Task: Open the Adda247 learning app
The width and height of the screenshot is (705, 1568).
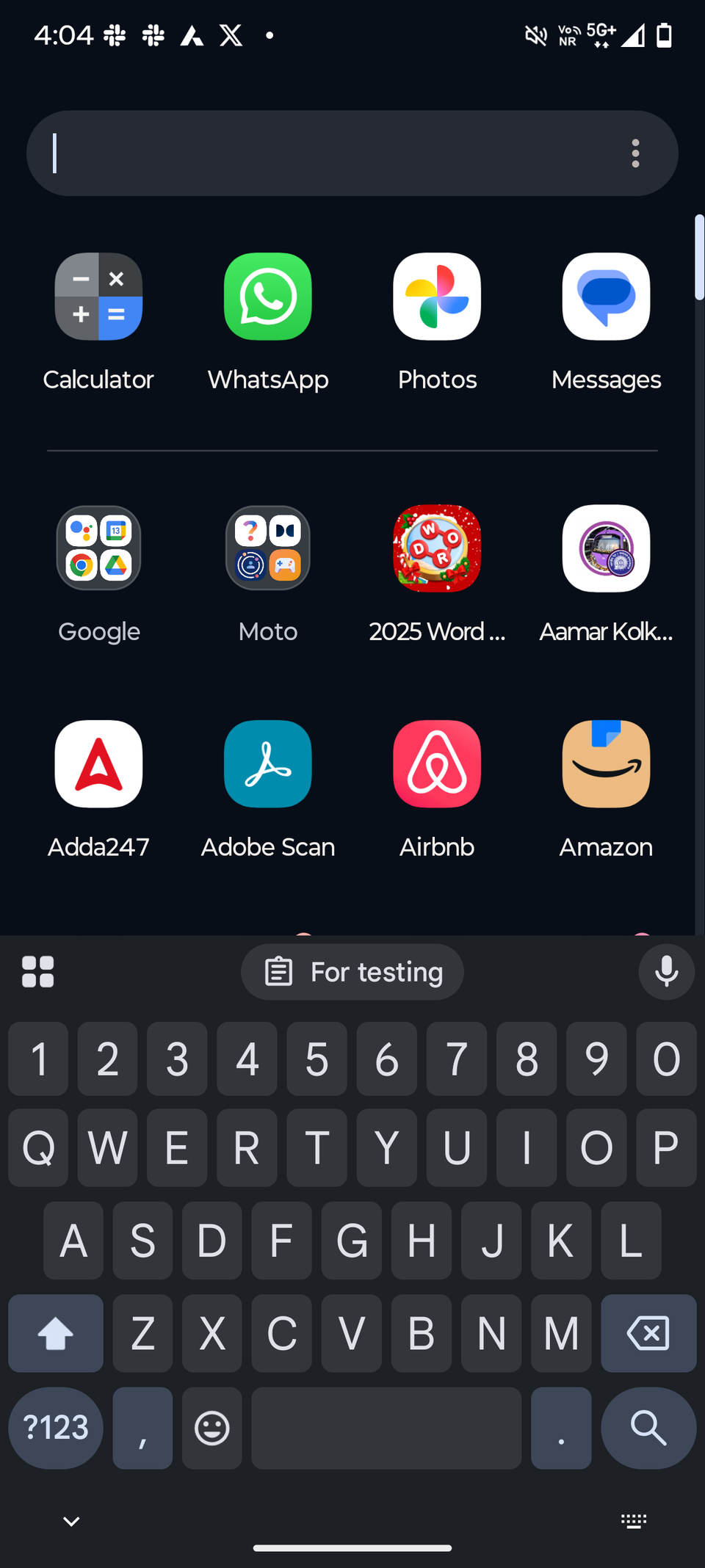Action: 98,763
